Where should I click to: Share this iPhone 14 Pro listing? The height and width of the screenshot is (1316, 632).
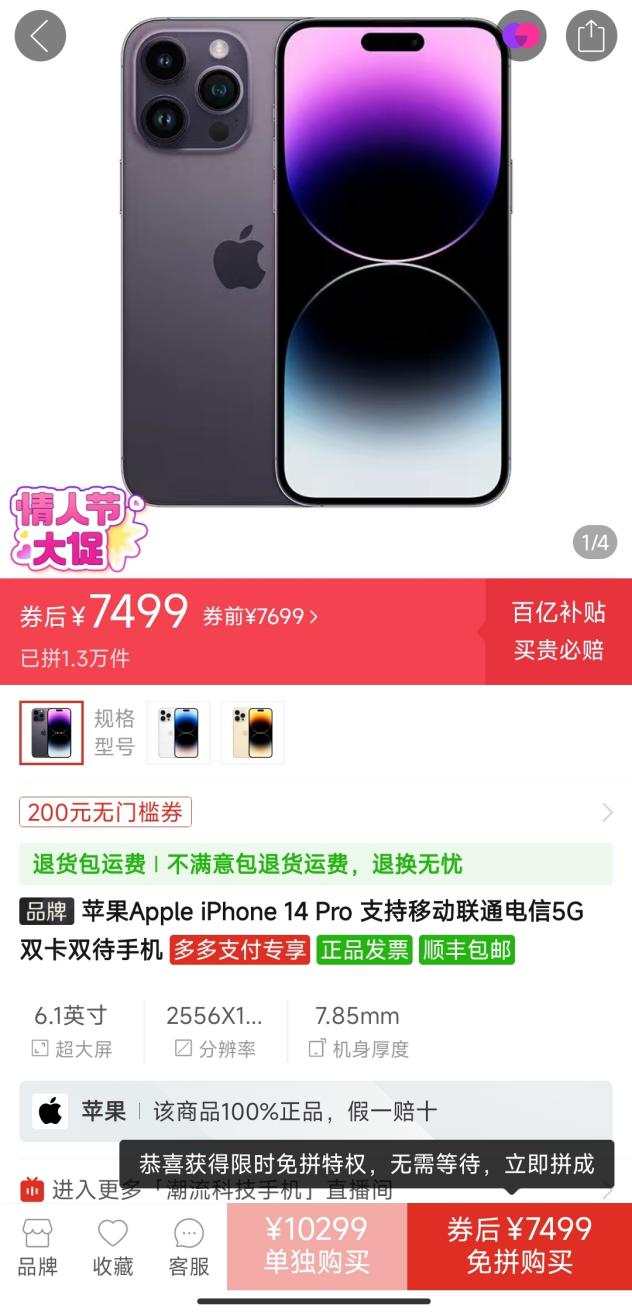591,36
